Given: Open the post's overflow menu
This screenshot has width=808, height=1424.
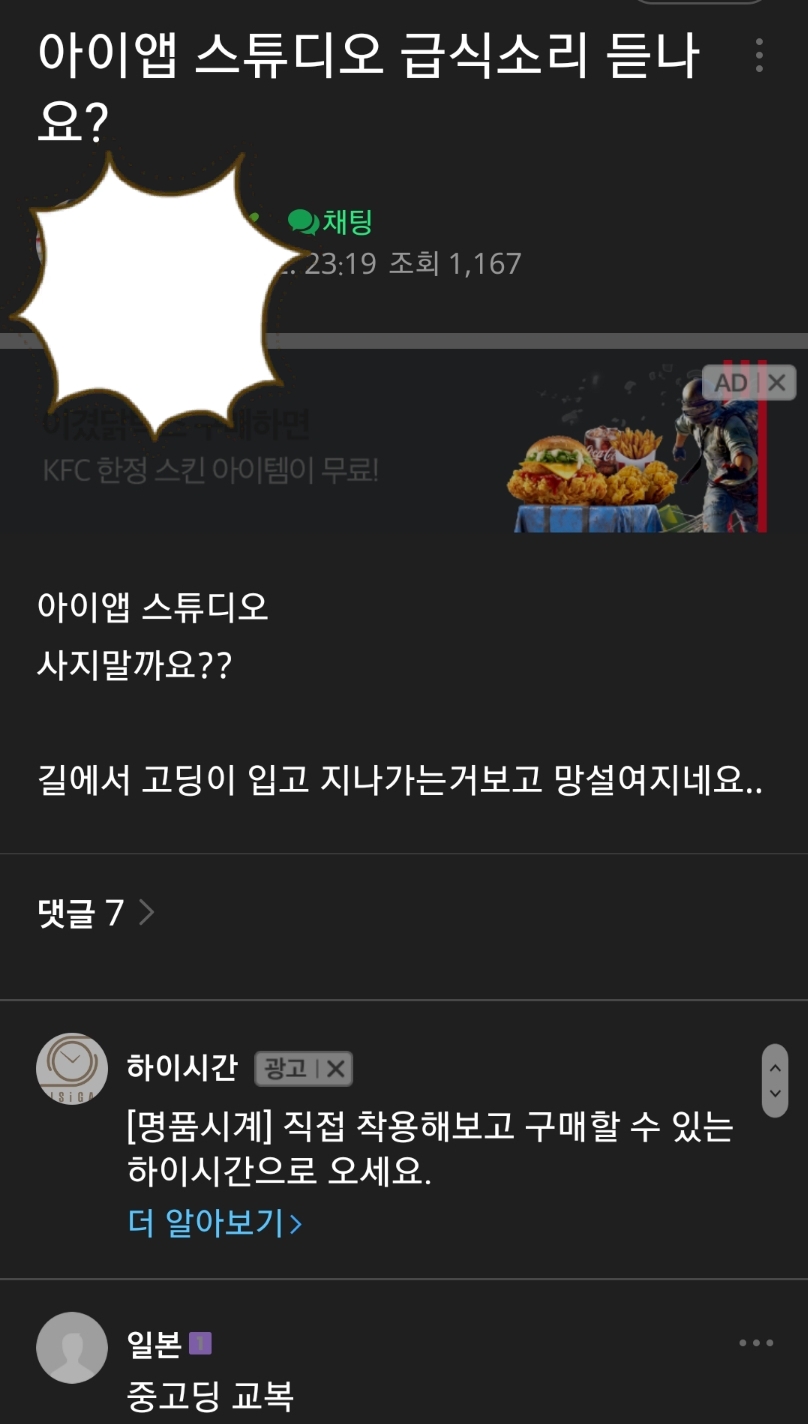Looking at the screenshot, I should pyautogui.click(x=759, y=55).
